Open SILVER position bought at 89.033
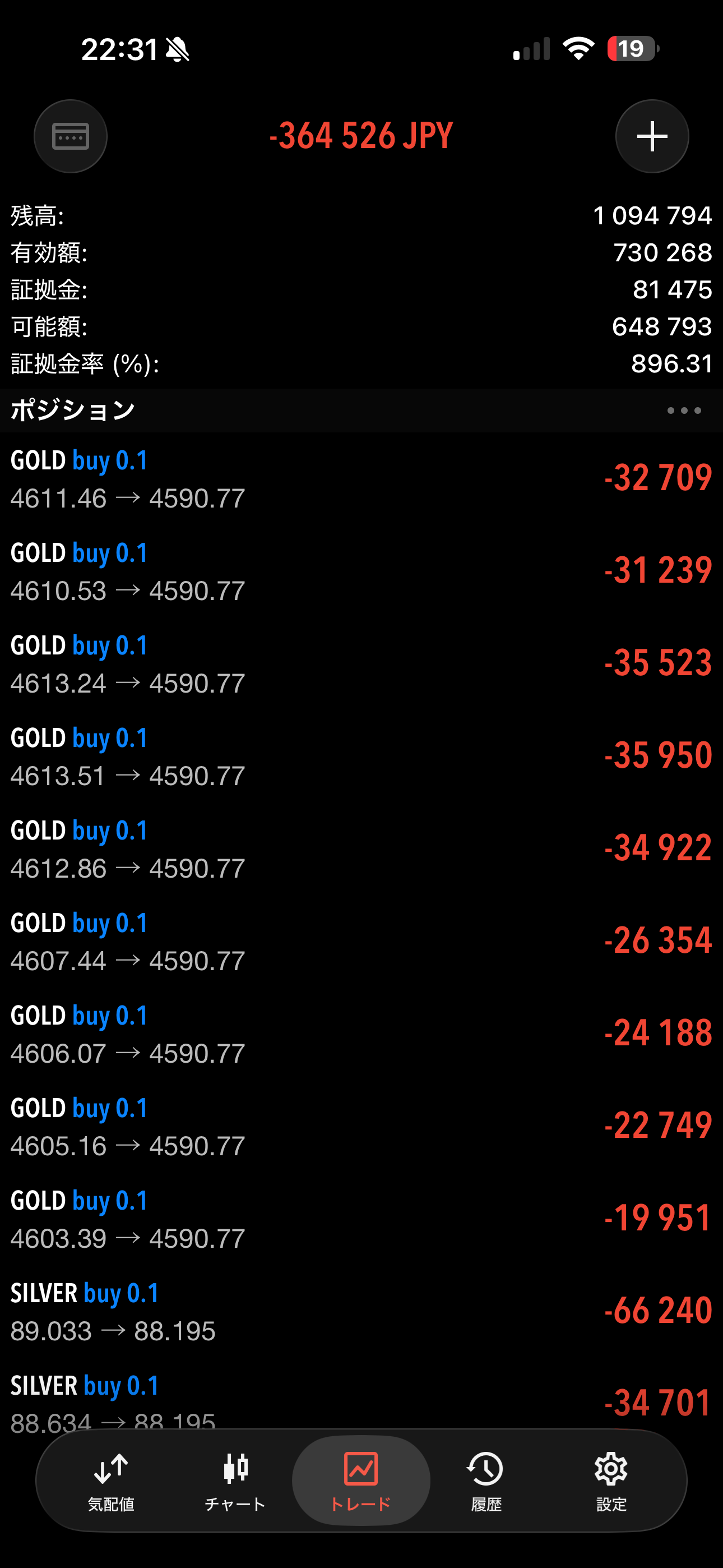The image size is (723, 1568). tap(361, 1312)
